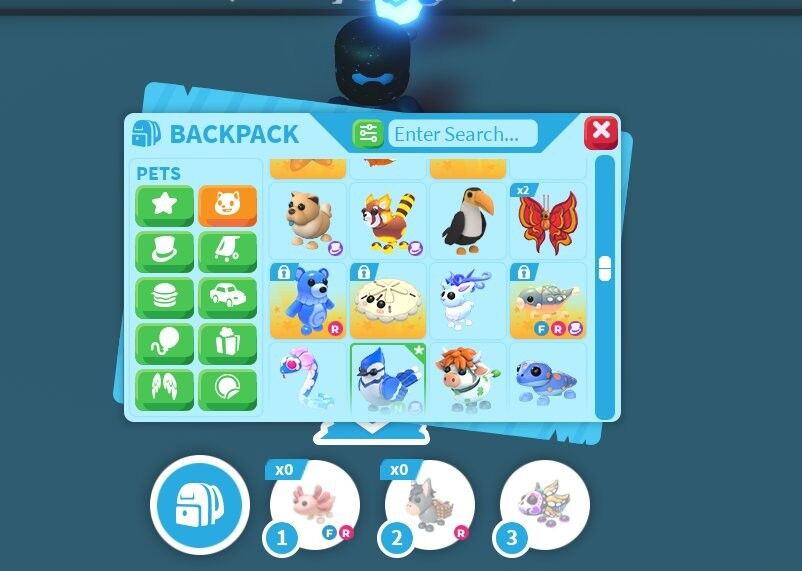Pick the locked blue bear pet
The width and height of the screenshot is (802, 571).
[308, 301]
